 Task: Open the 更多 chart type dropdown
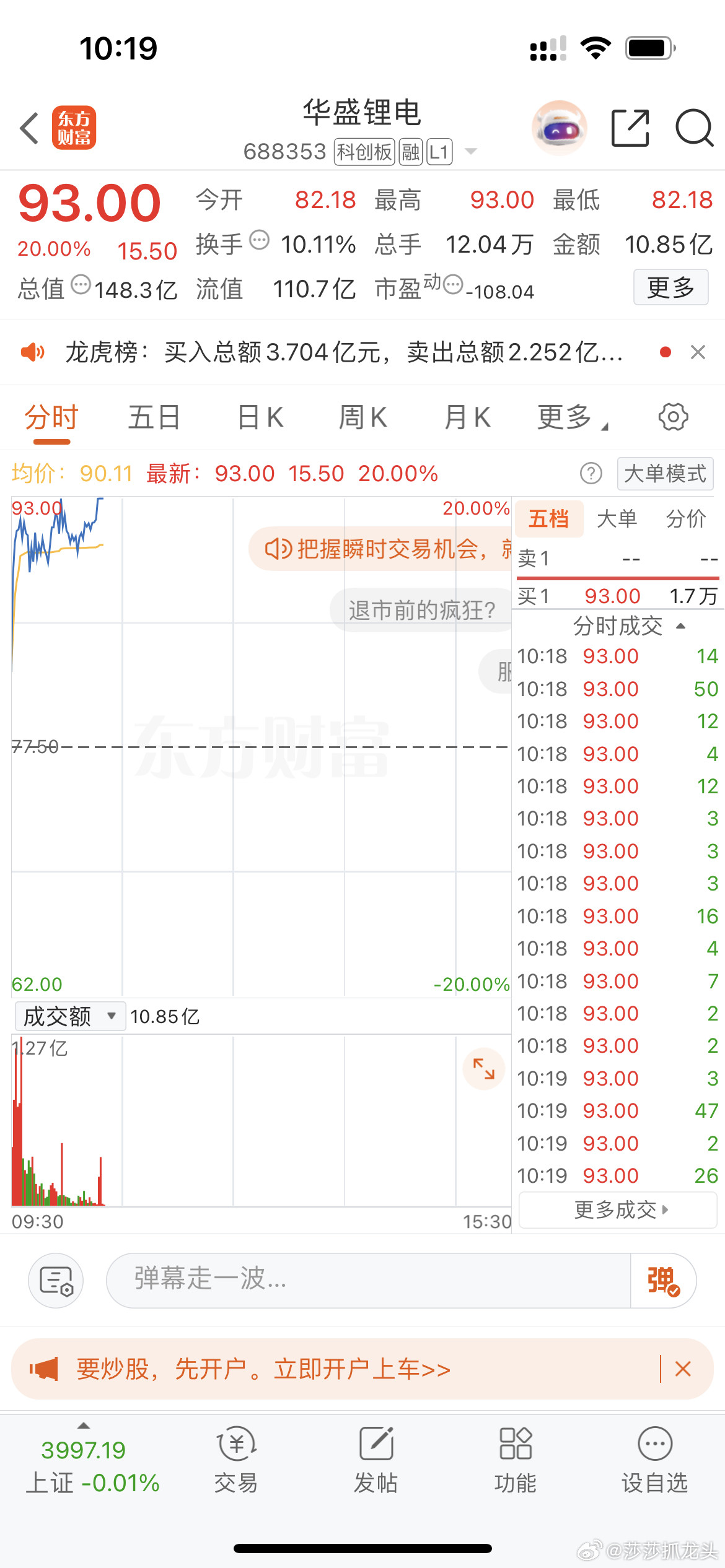click(x=570, y=417)
